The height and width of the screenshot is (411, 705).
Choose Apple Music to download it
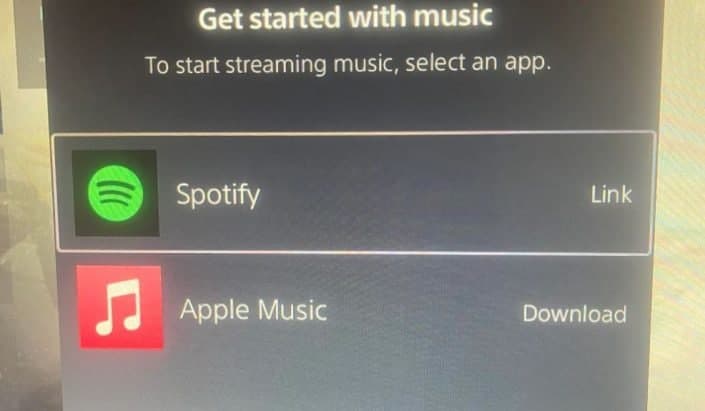(x=354, y=311)
